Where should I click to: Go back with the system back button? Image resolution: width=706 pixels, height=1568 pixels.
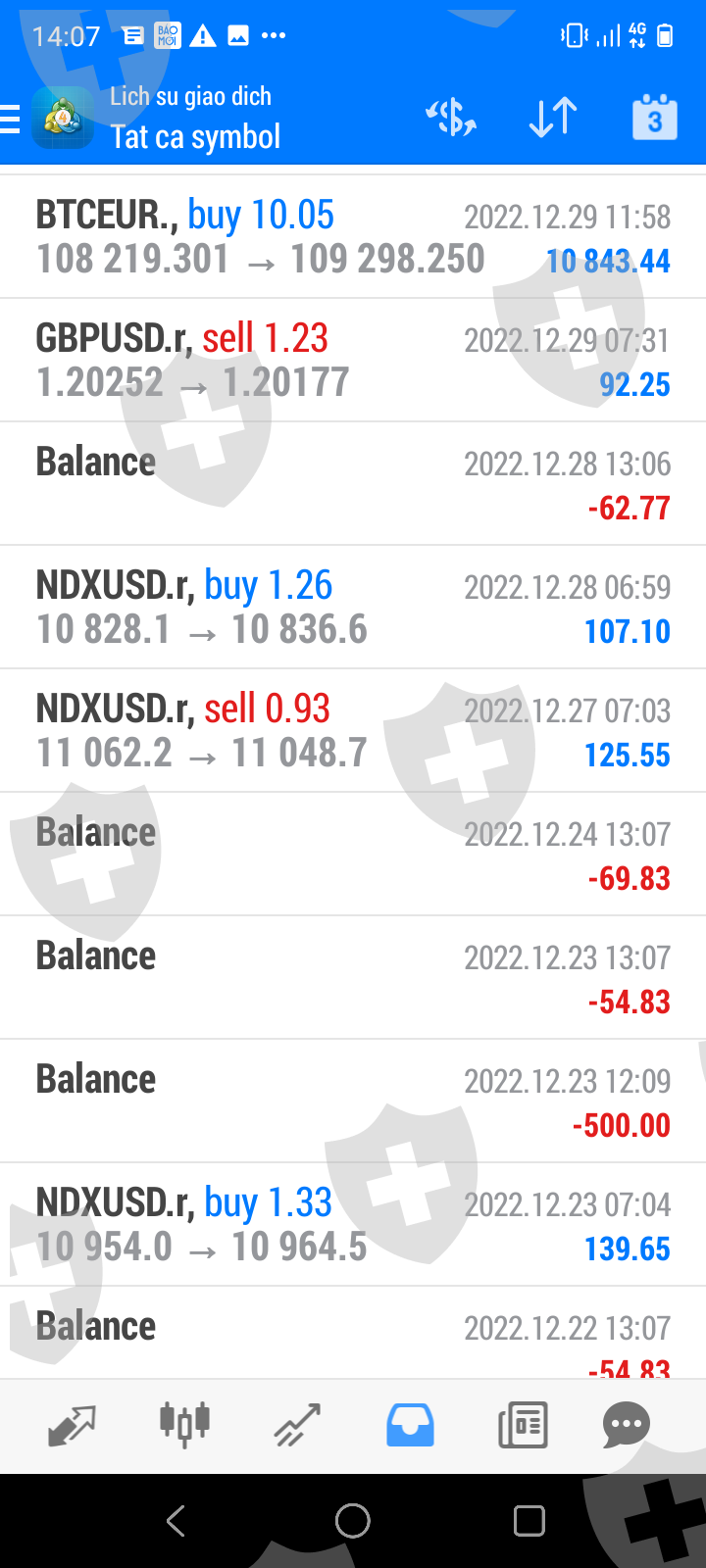point(176,1521)
